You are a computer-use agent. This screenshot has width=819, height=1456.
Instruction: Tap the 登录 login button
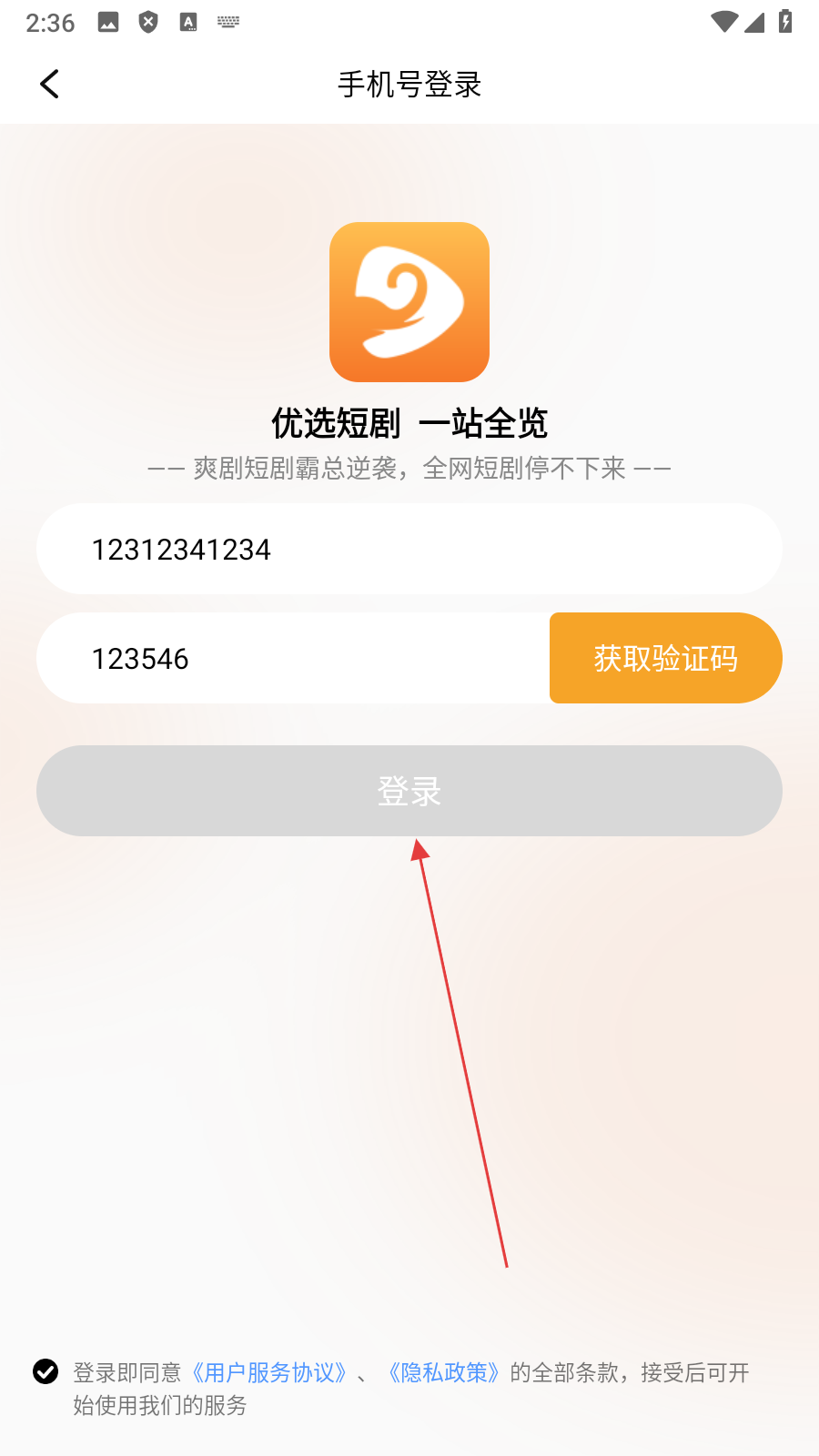click(x=409, y=791)
